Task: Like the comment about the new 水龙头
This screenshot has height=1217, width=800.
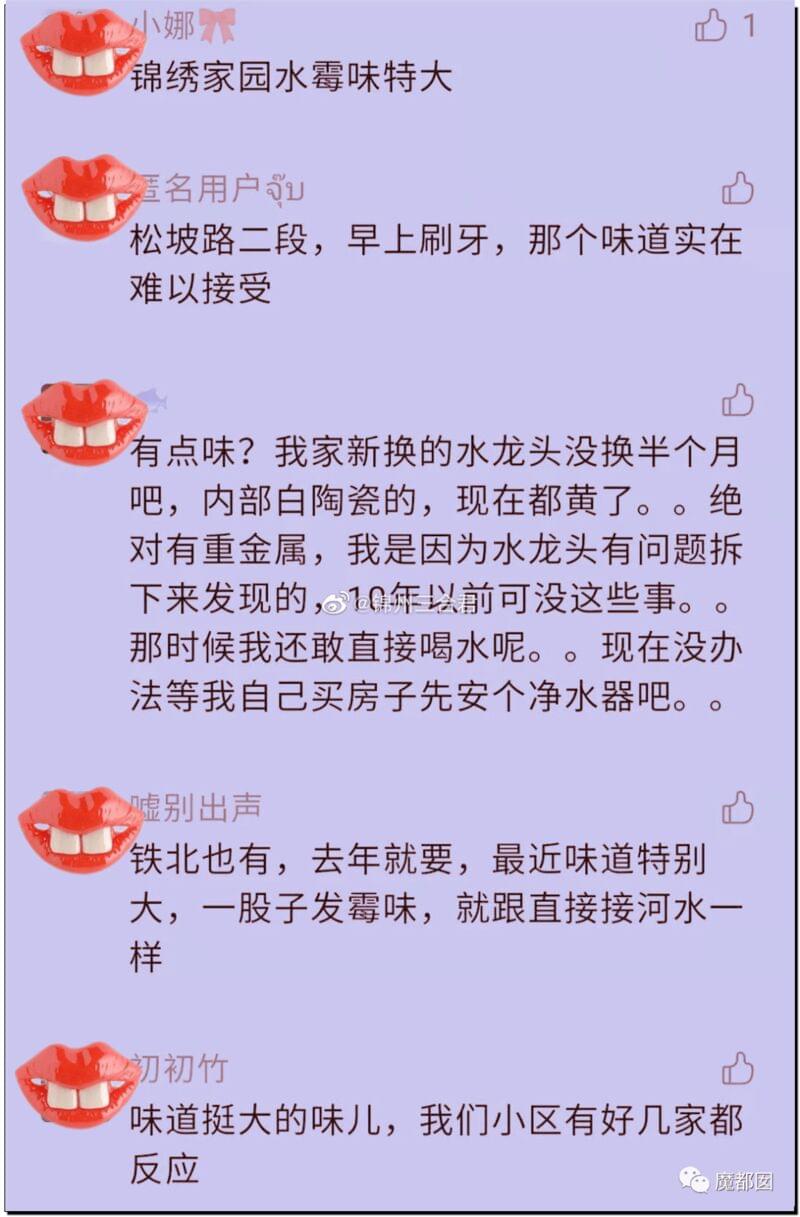Action: pyautogui.click(x=738, y=400)
